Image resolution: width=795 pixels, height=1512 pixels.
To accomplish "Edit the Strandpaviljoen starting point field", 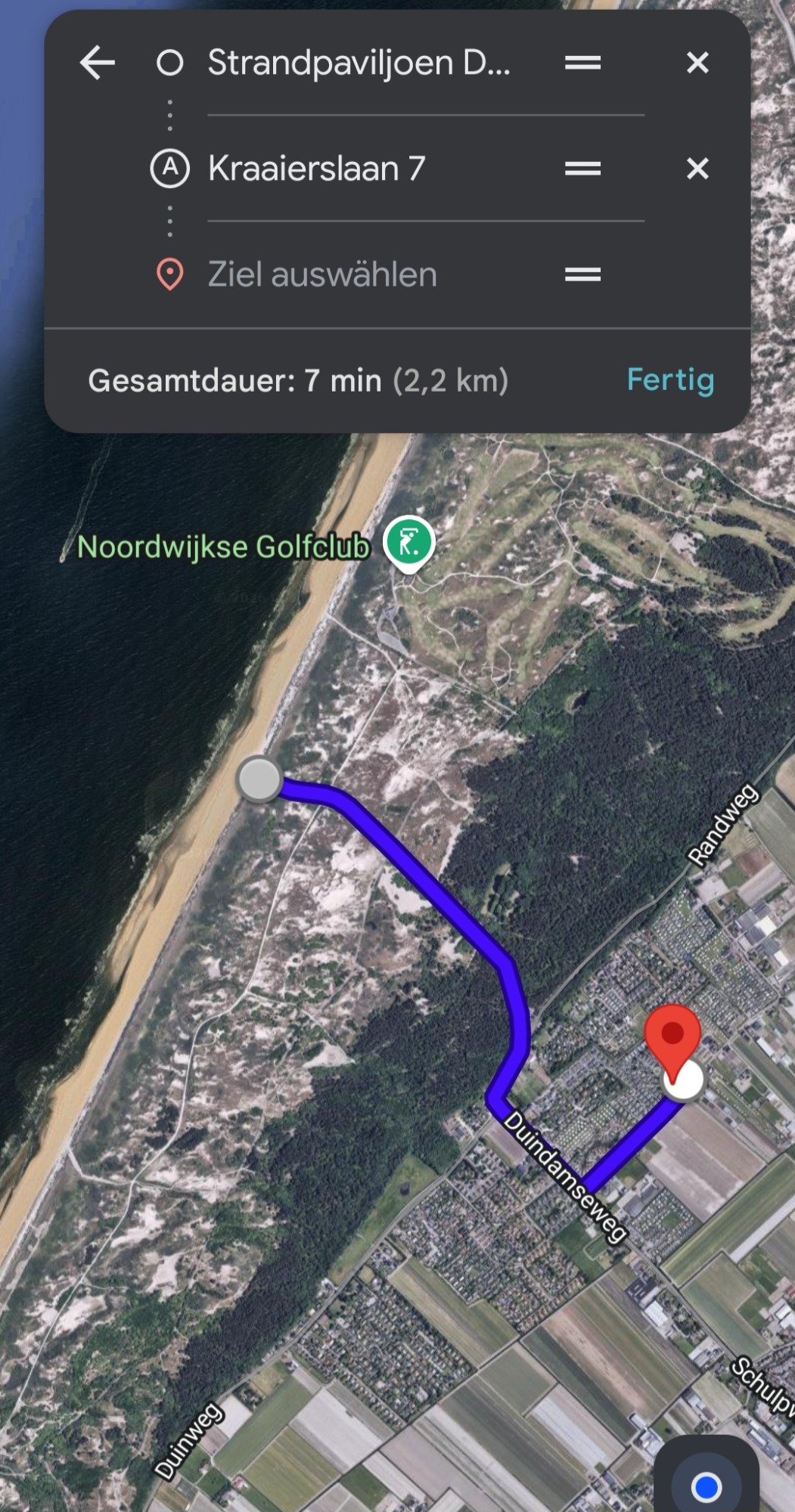I will [x=359, y=63].
